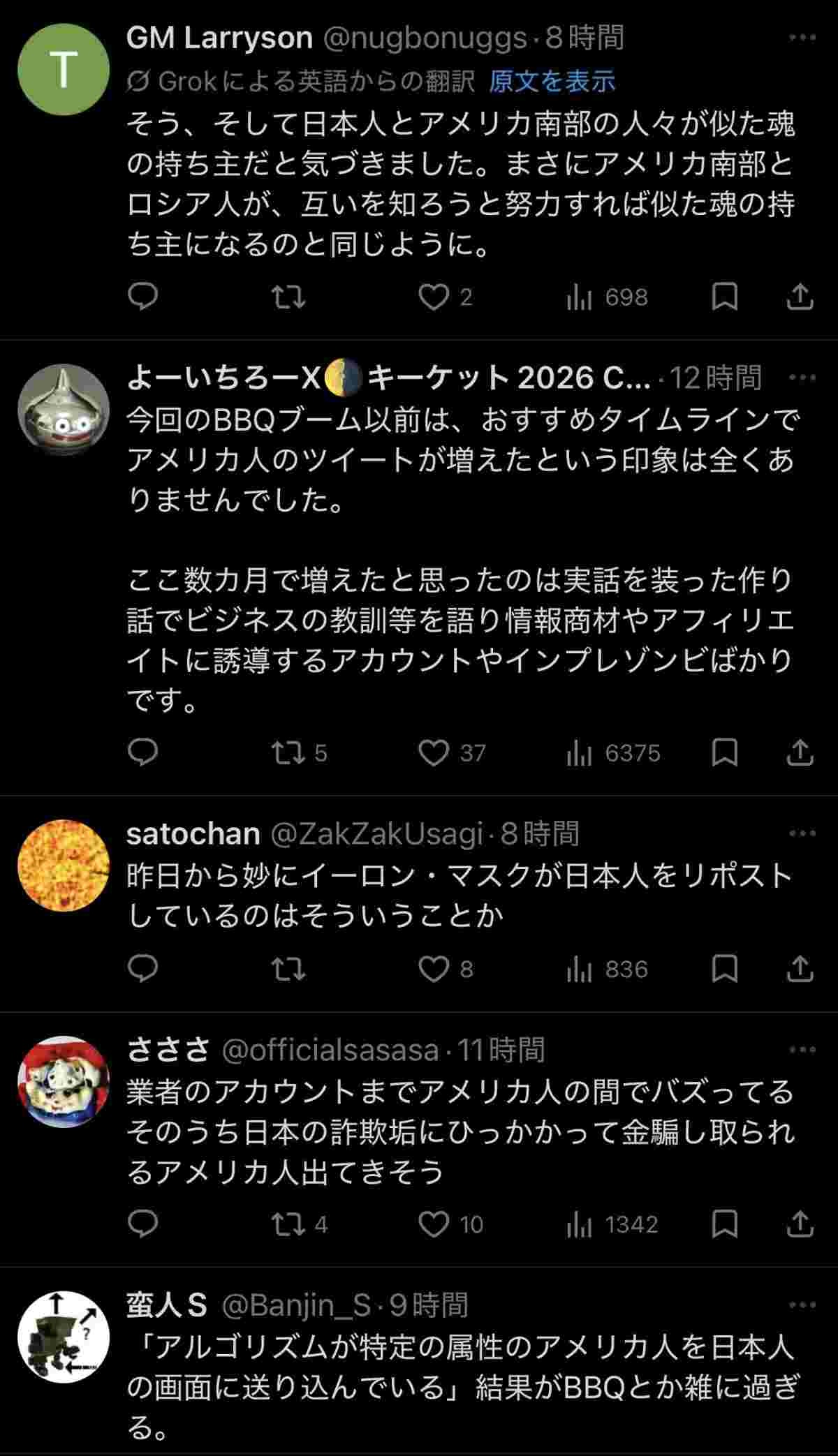
Task: Share the よーいちろーX post
Action: pos(800,753)
